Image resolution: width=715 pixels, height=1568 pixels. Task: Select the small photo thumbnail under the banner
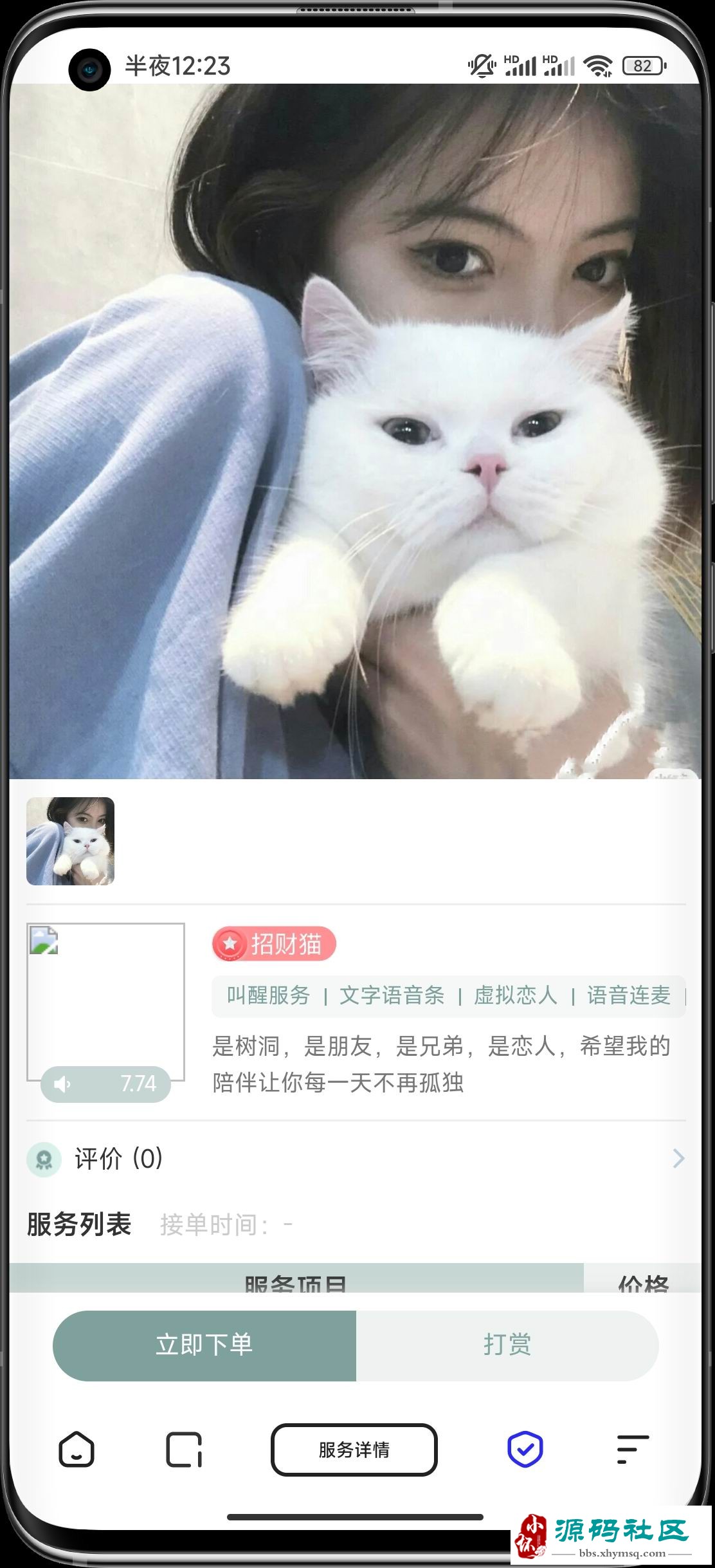point(70,841)
